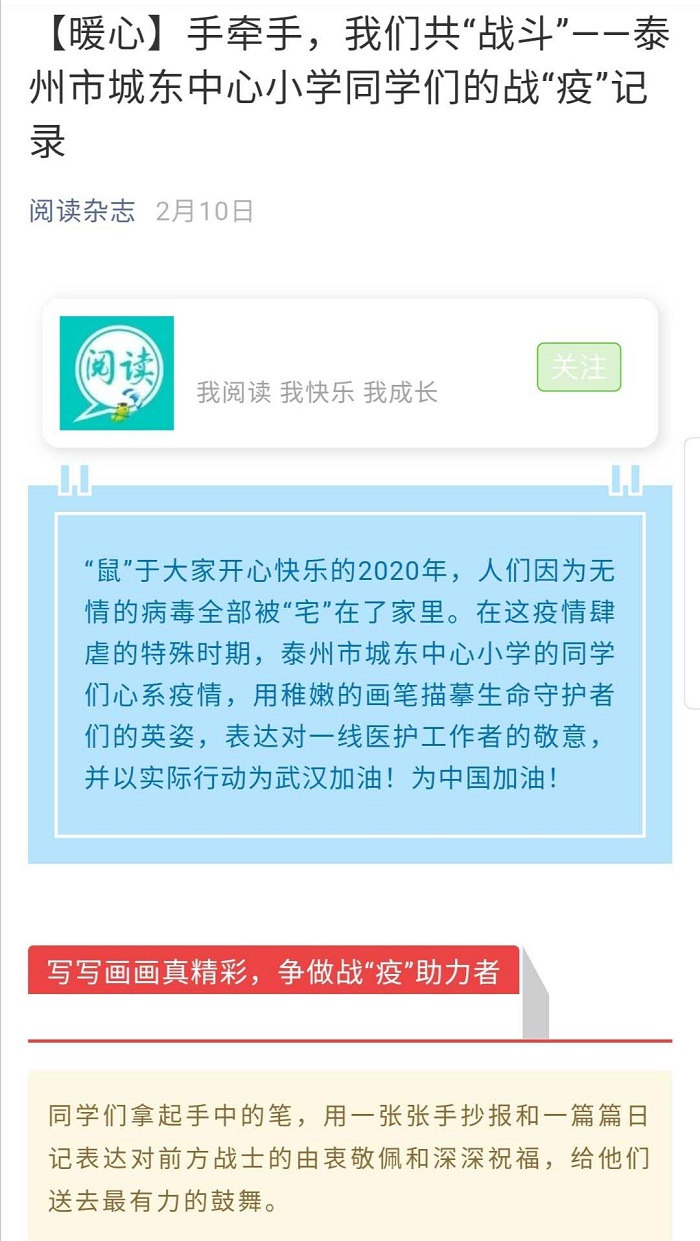Image resolution: width=700 pixels, height=1241 pixels.
Task: Tap the 关注 follow button
Action: pyautogui.click(x=579, y=367)
